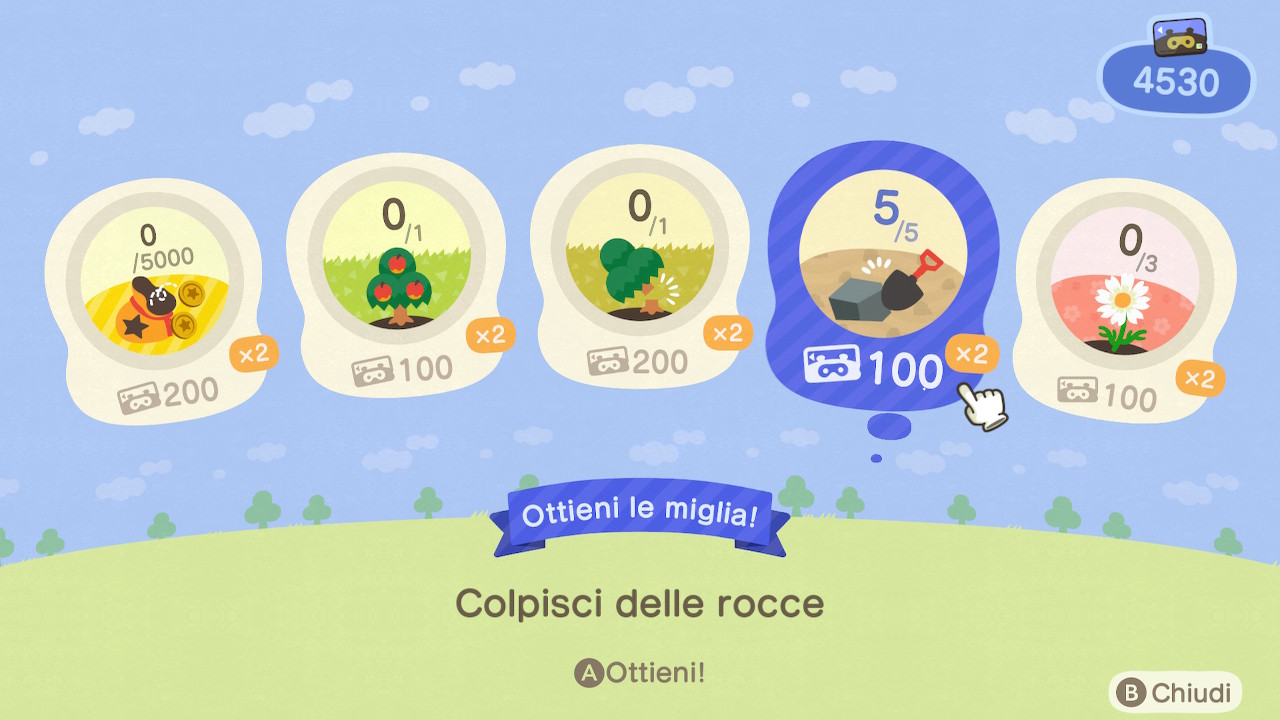Image resolution: width=1280 pixels, height=720 pixels.
Task: Open the apple tree planting goal card
Action: click(397, 275)
